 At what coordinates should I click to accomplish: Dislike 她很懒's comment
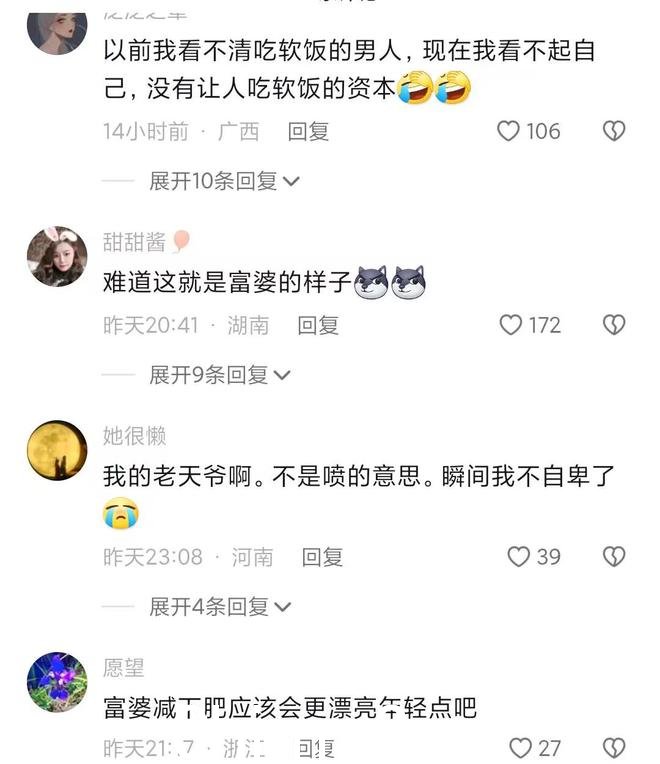tap(614, 557)
